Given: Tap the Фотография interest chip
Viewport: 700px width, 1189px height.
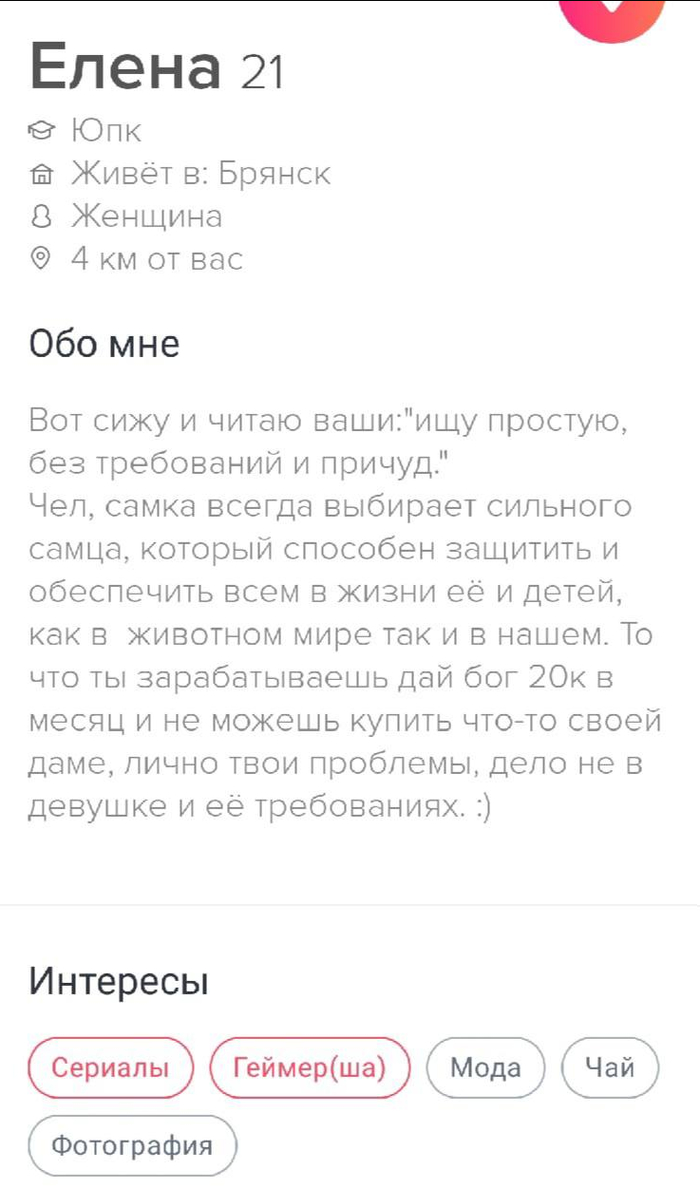Looking at the screenshot, I should 132,1145.
